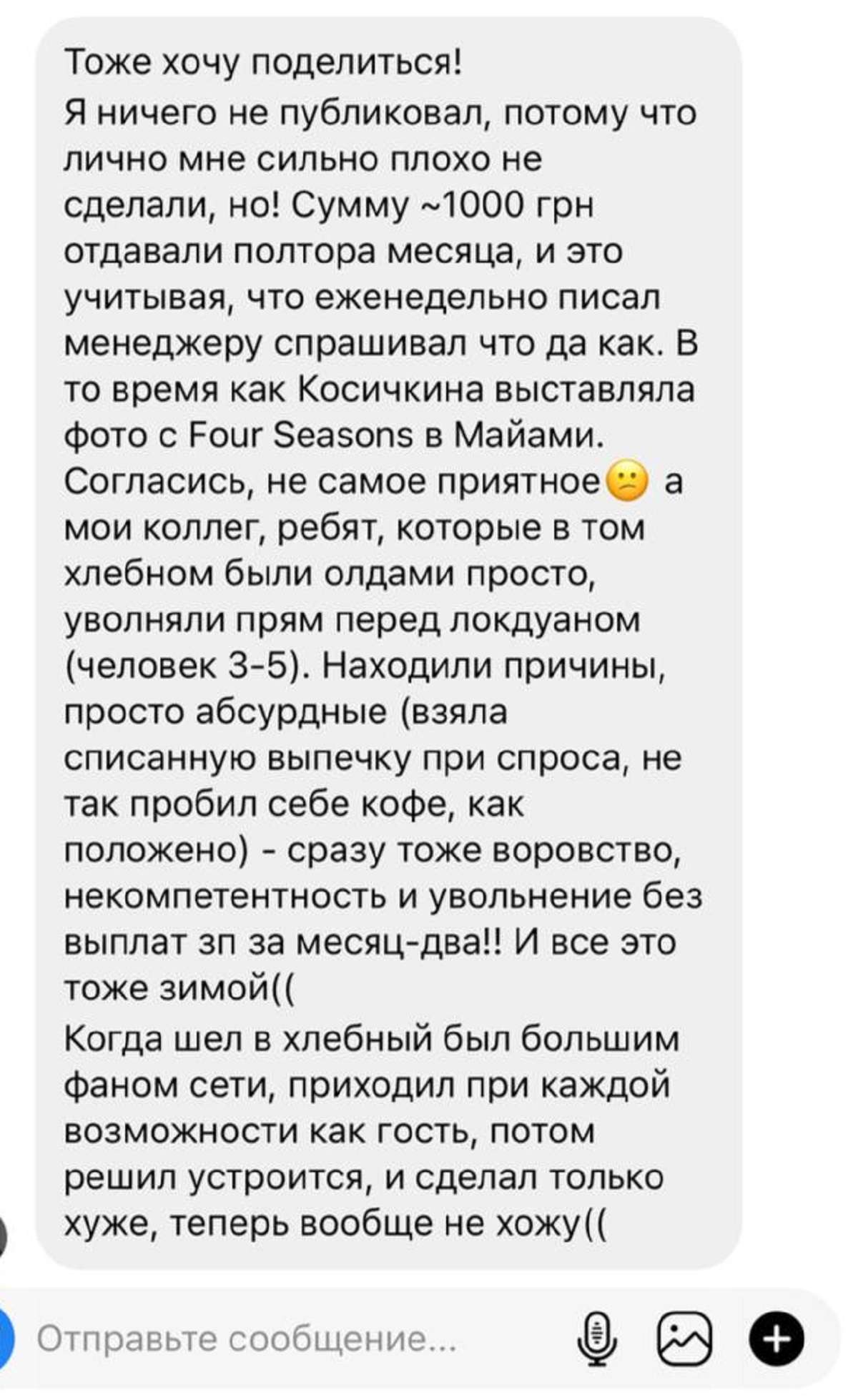
Task: Open the photo gallery picker
Action: (685, 1339)
